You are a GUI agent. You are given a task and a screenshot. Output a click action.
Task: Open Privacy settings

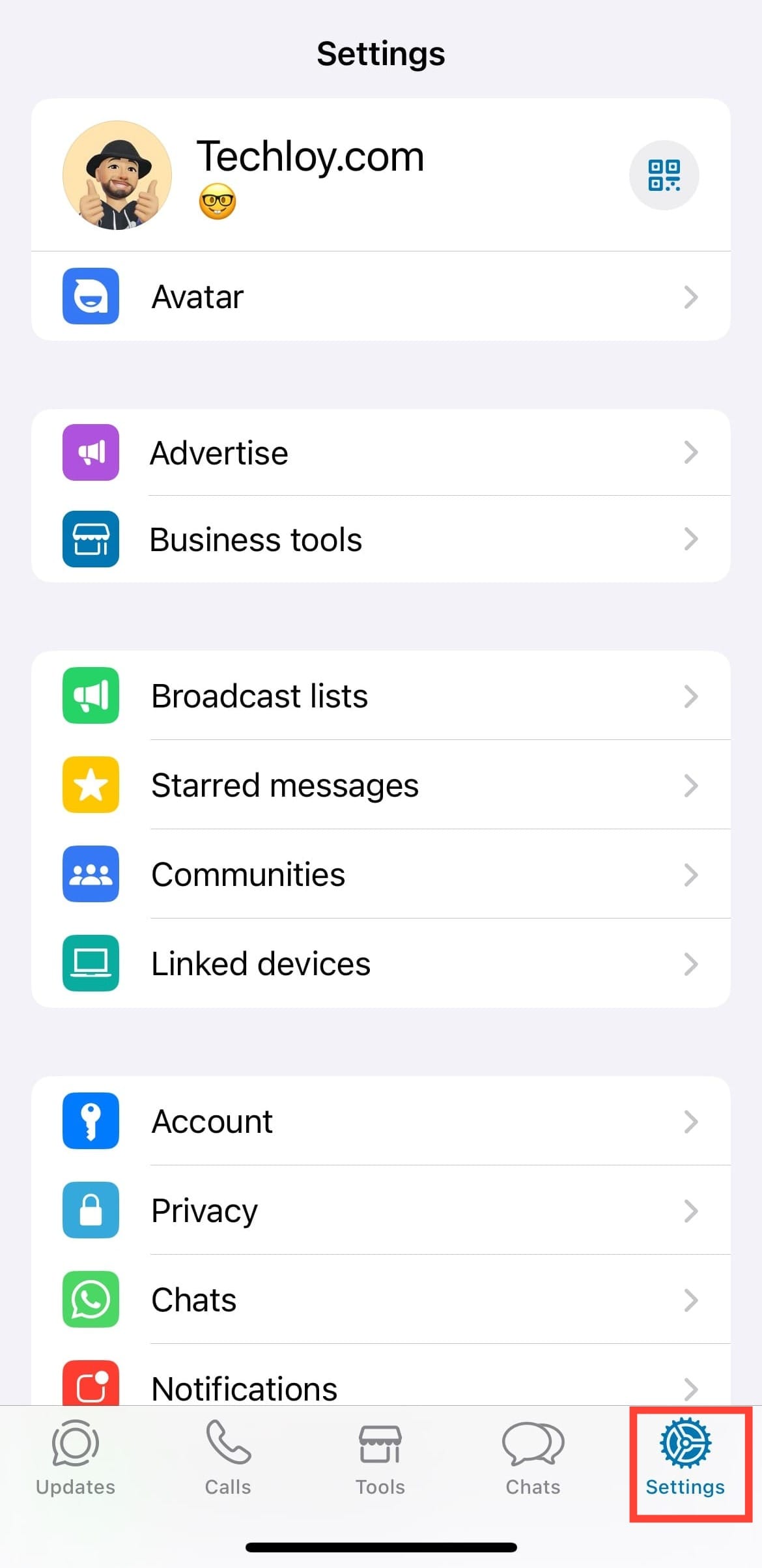coord(380,1210)
